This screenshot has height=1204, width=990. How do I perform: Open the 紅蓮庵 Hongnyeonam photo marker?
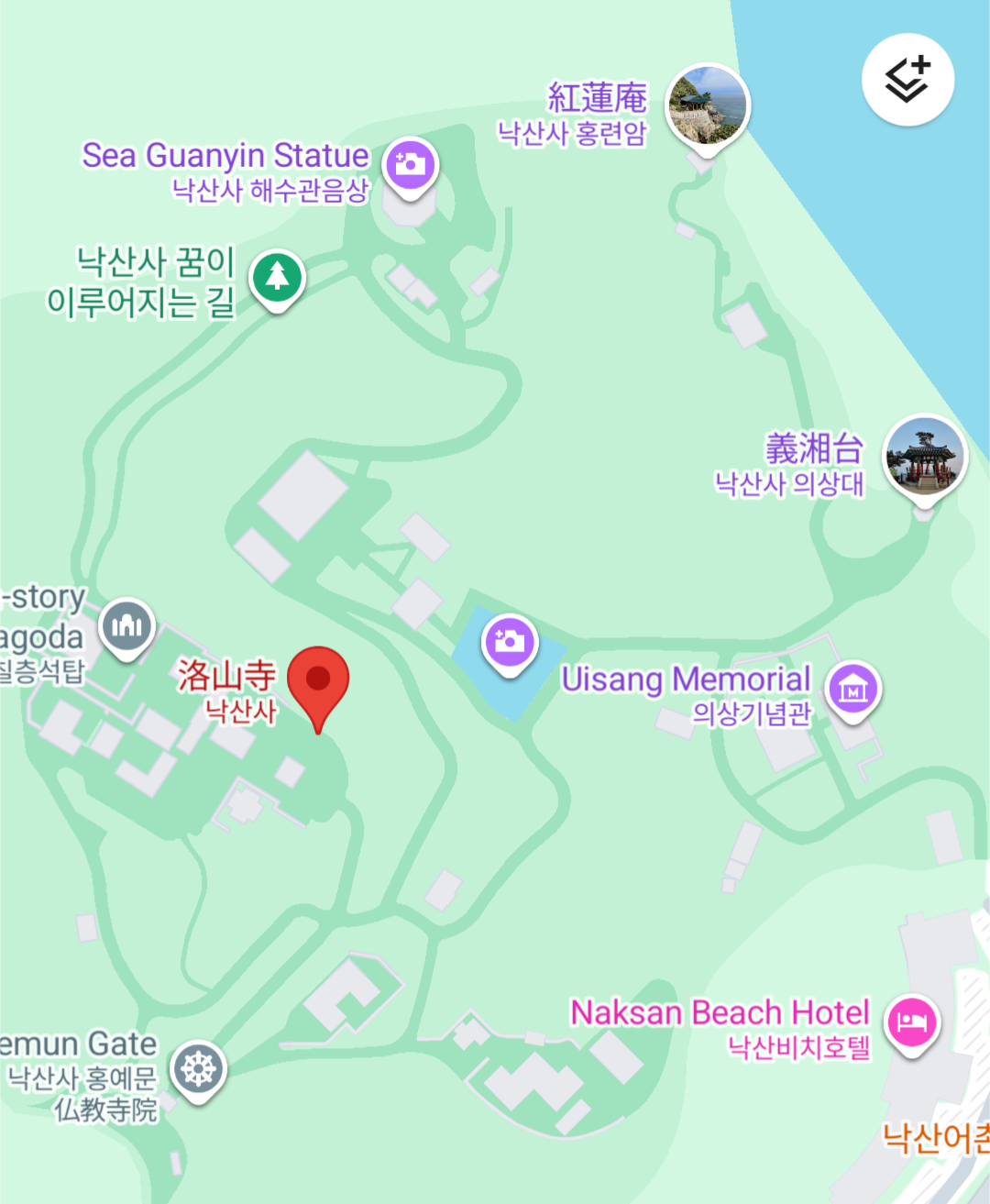tap(707, 104)
